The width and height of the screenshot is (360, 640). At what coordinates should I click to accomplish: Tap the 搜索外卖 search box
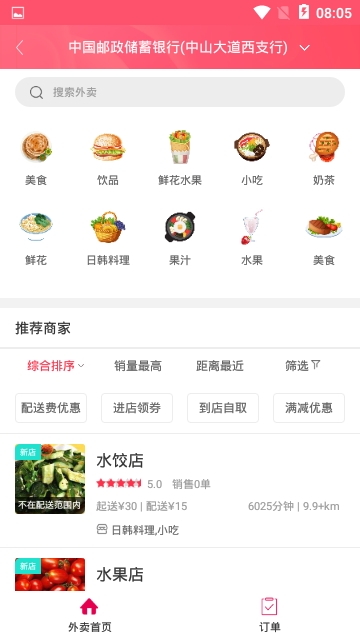tap(180, 92)
